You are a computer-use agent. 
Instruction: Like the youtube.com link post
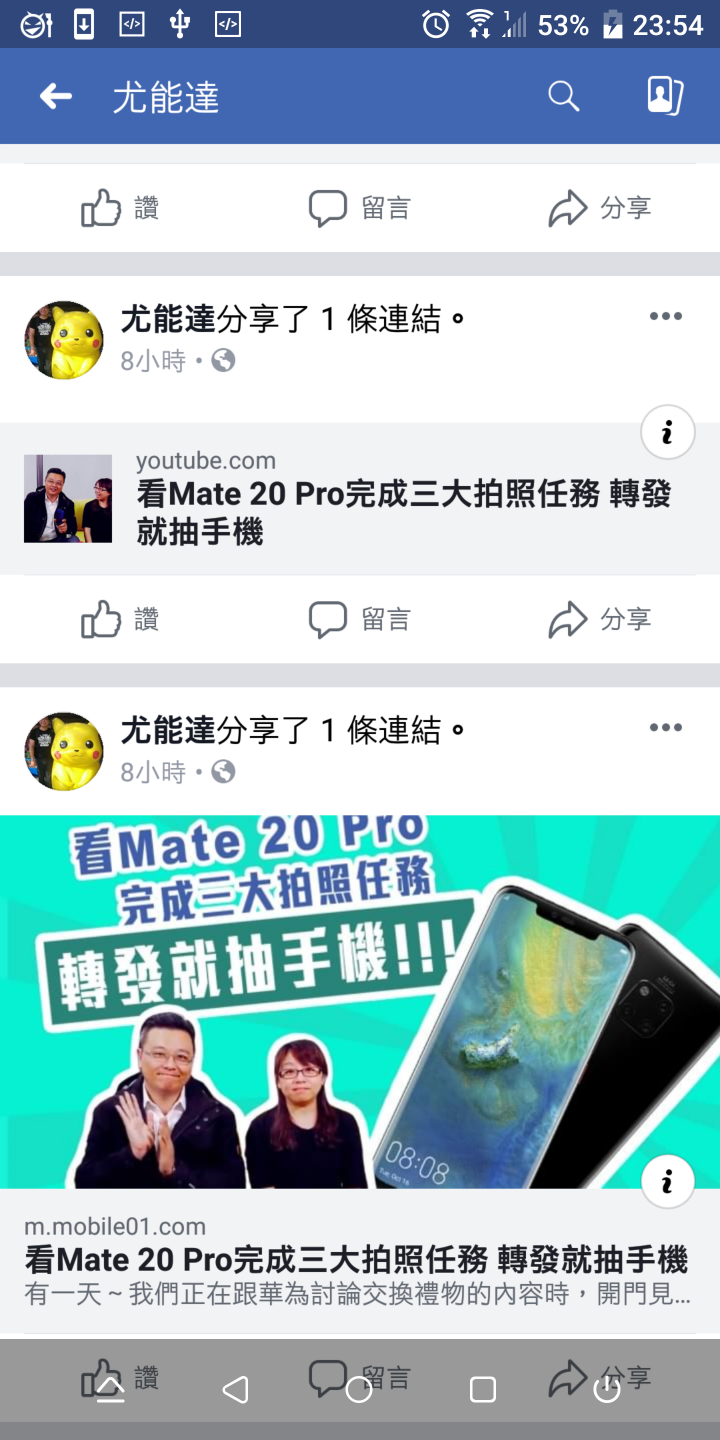point(120,620)
